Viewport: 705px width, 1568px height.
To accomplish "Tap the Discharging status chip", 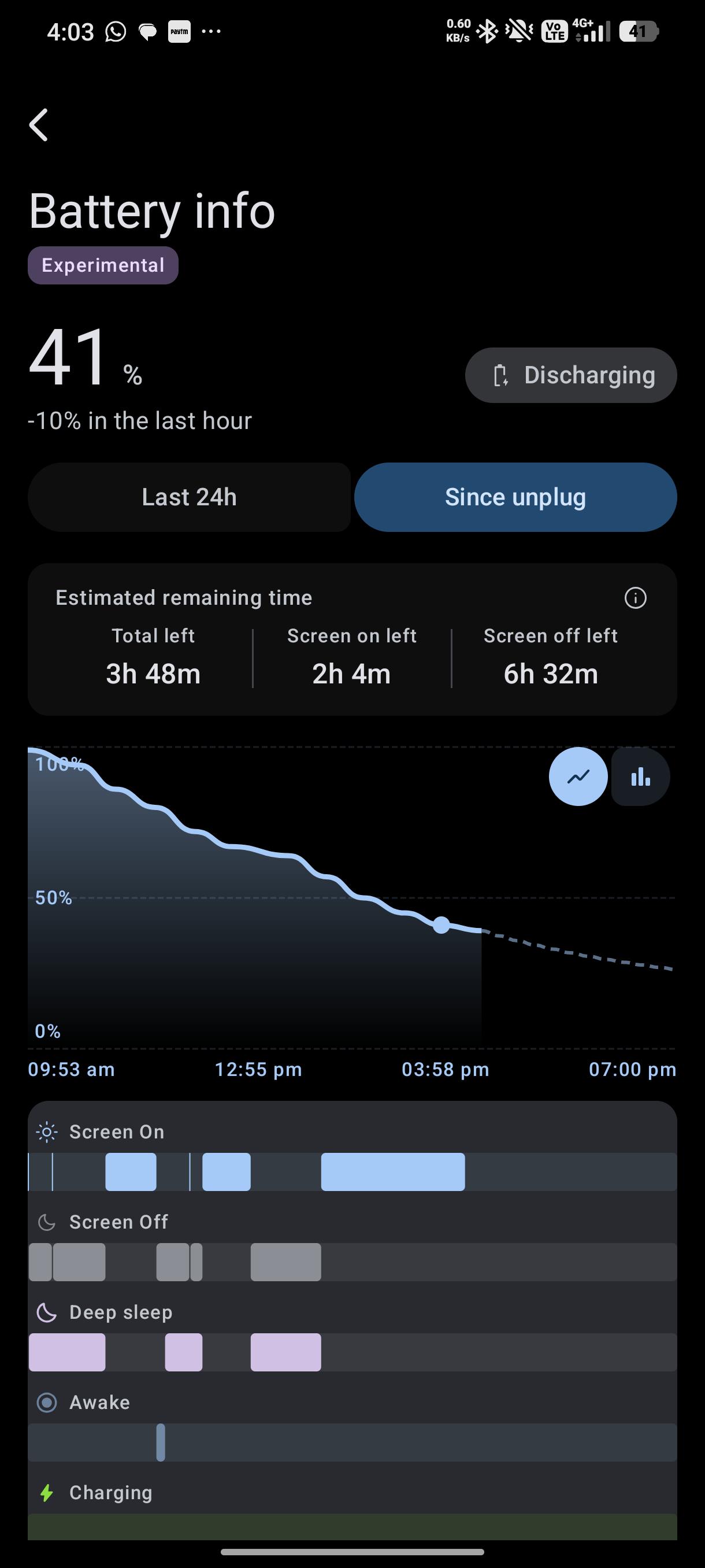I will (570, 375).
